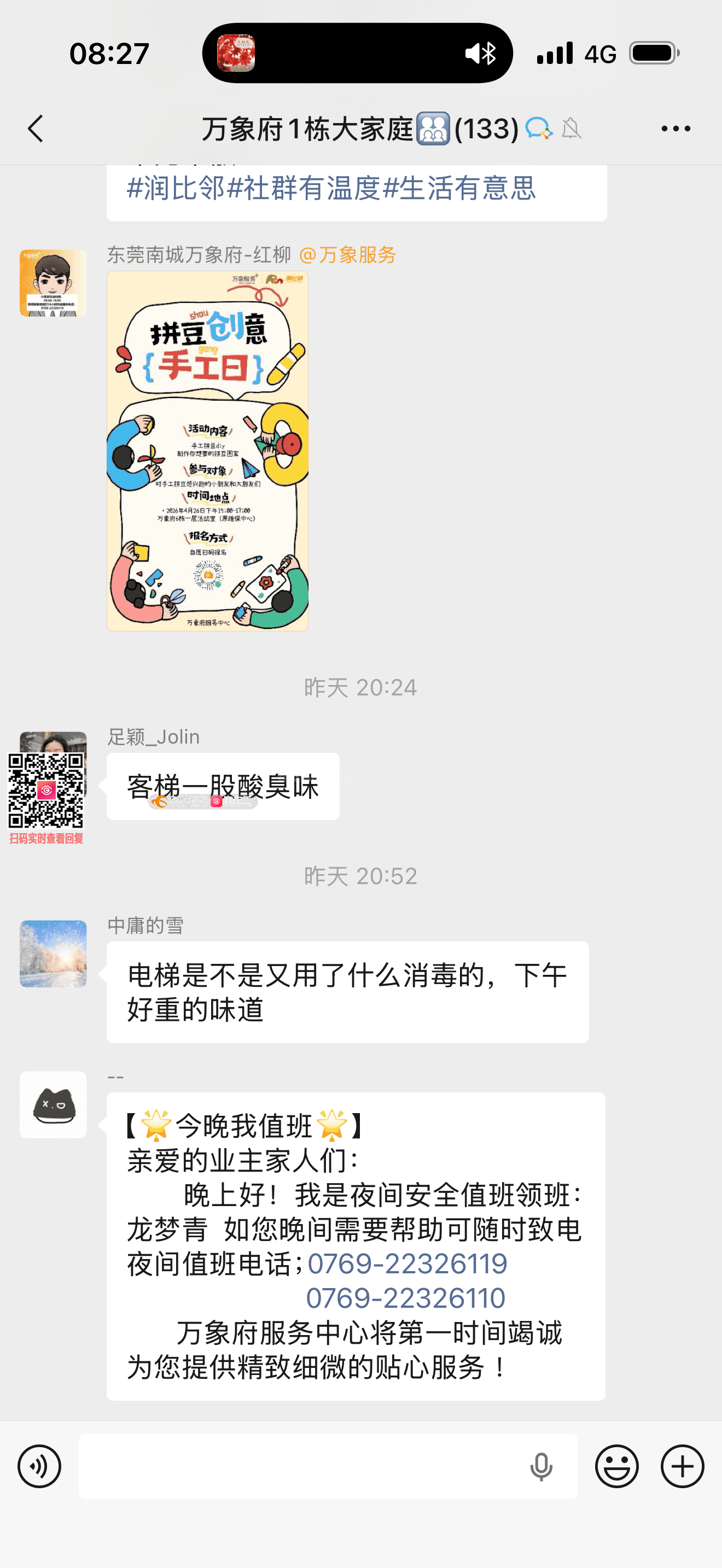
Task: Dial the number 0769-22326110
Action: point(405,1298)
